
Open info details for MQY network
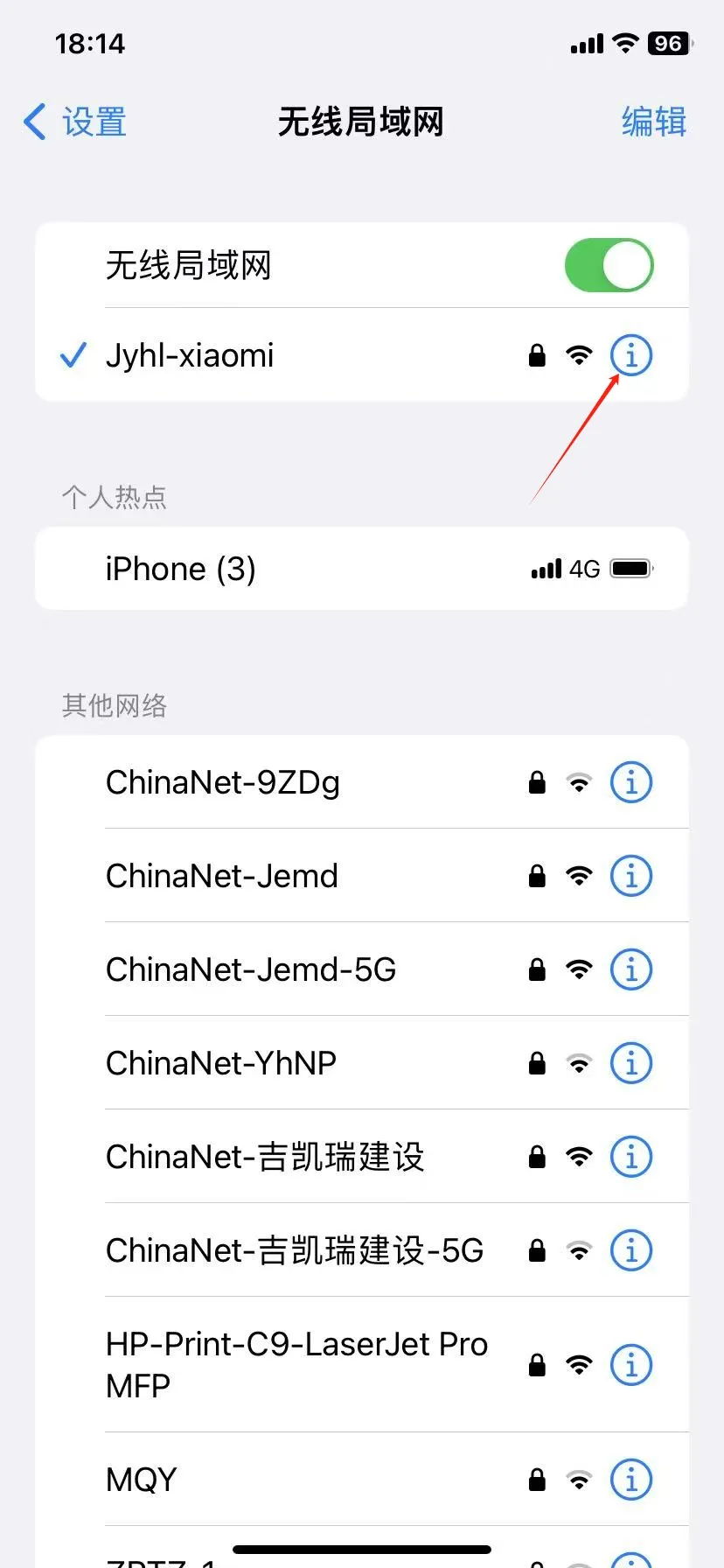click(631, 1479)
